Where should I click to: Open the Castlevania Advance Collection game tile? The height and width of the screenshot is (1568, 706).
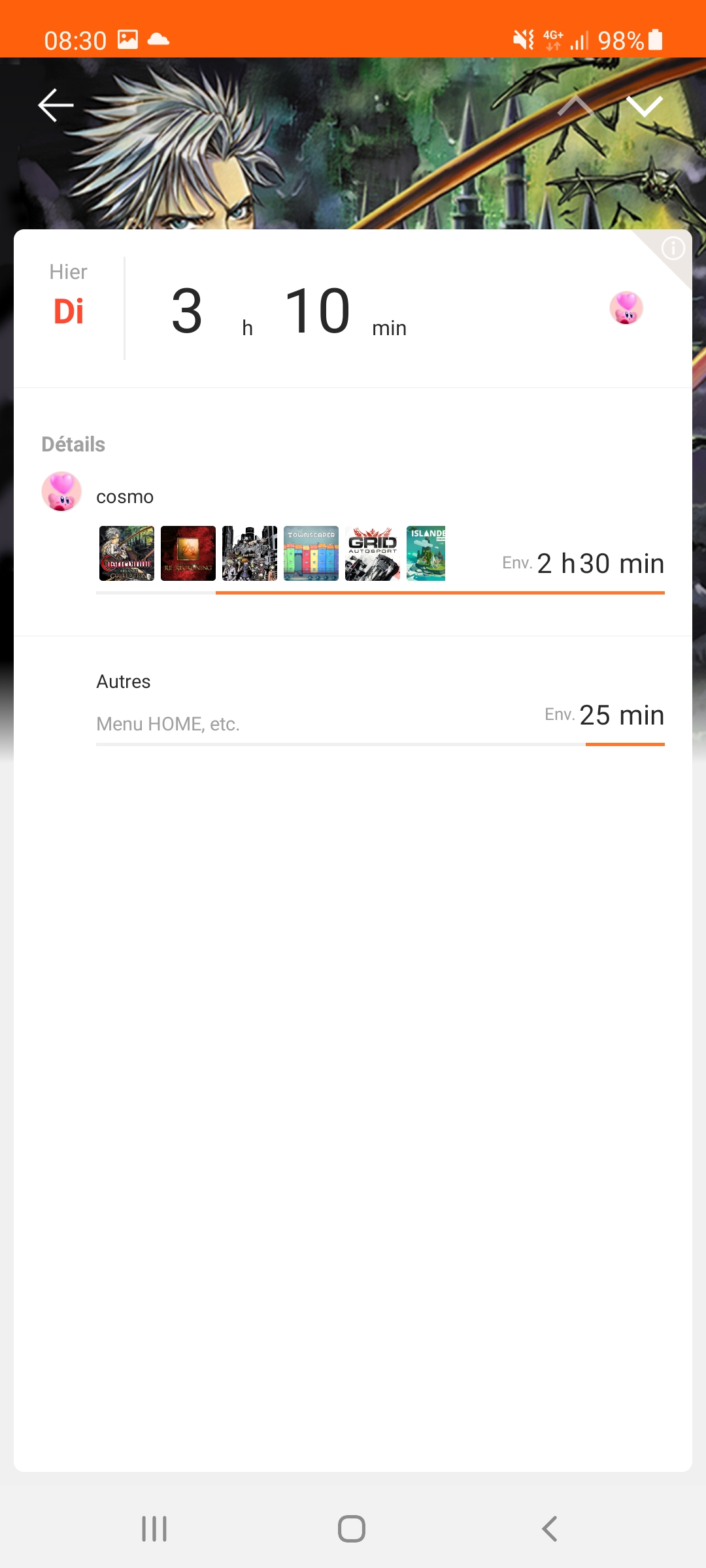click(127, 553)
